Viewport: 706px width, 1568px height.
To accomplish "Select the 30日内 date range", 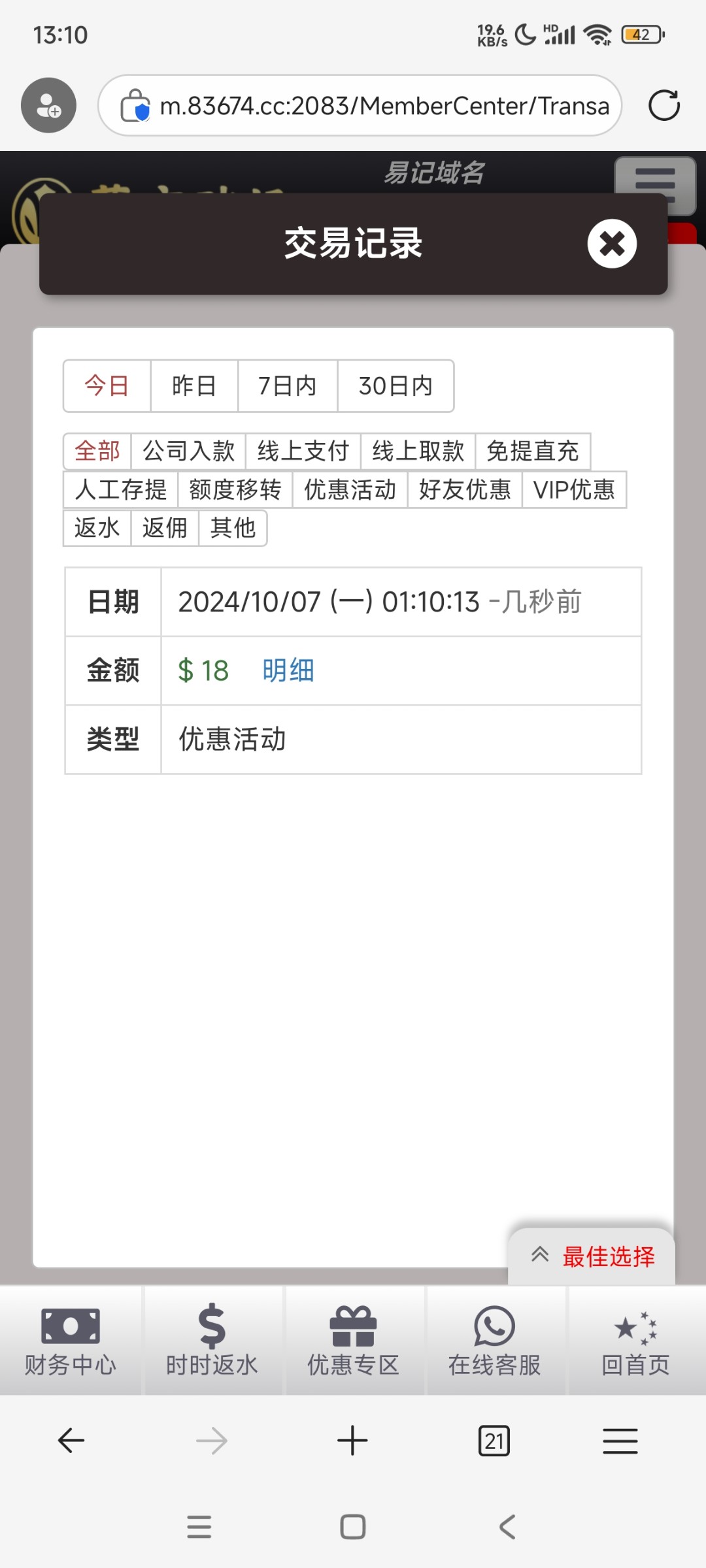I will coord(395,385).
